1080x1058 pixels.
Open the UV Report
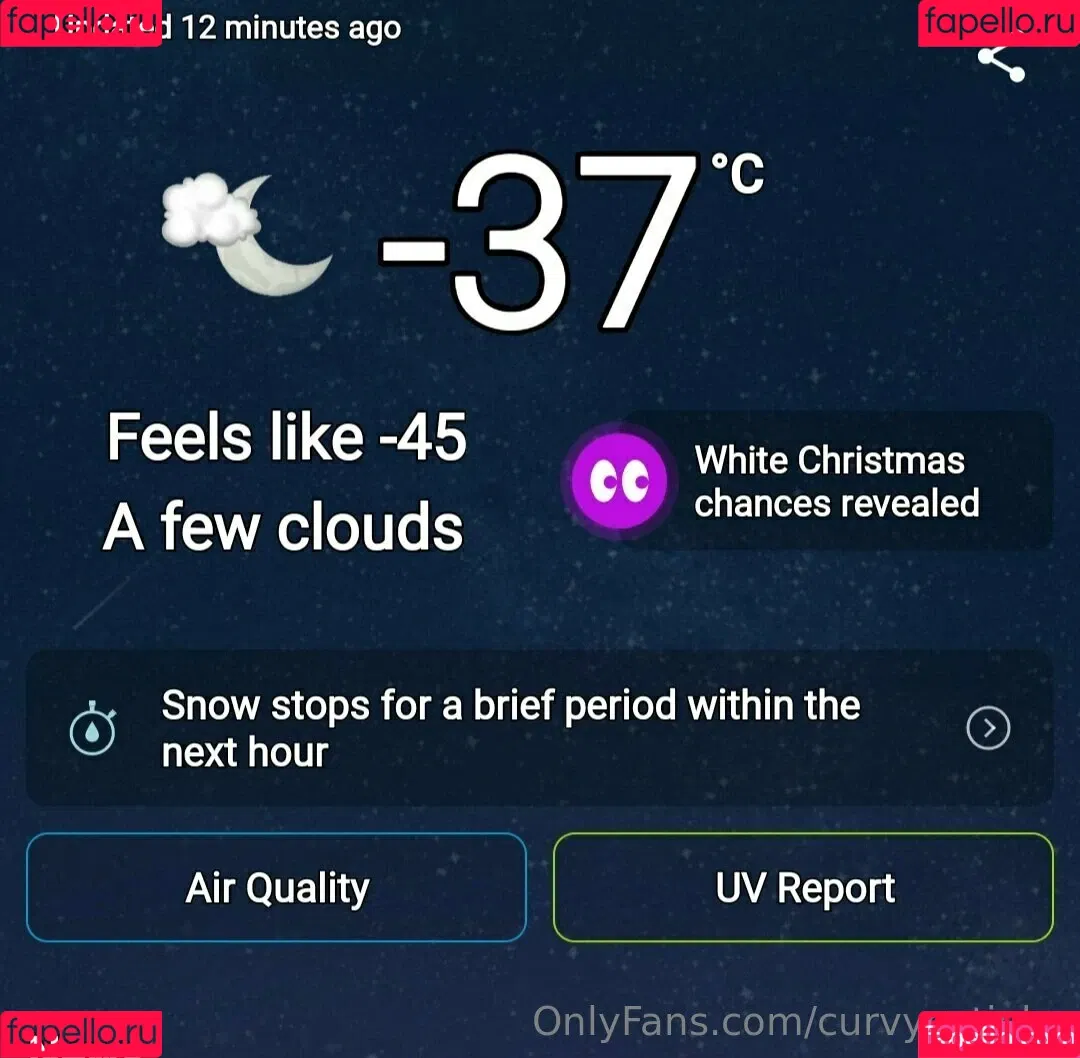(804, 888)
